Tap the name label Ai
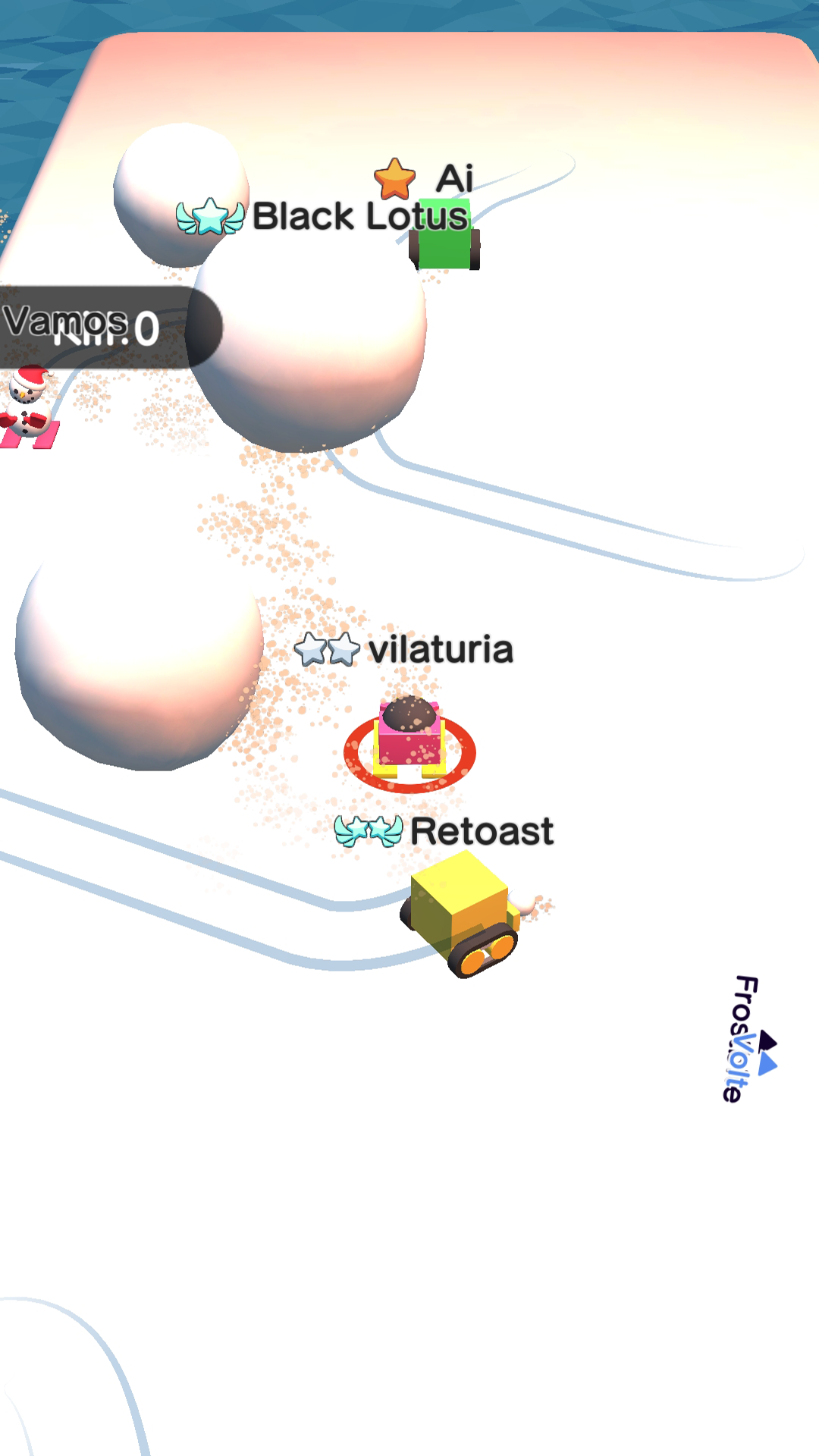Image resolution: width=819 pixels, height=1456 pixels. coord(455,178)
